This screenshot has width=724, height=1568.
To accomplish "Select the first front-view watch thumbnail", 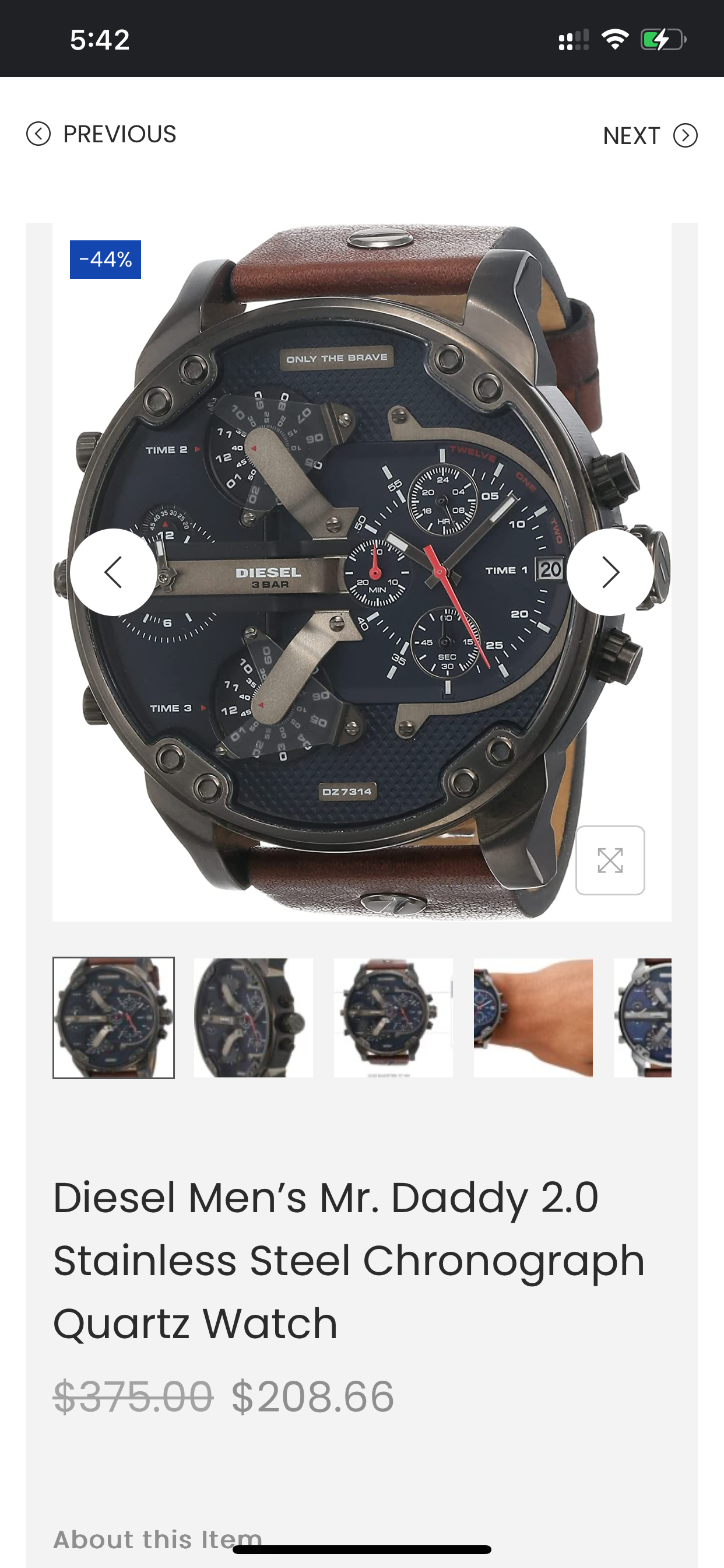I will pos(114,1017).
